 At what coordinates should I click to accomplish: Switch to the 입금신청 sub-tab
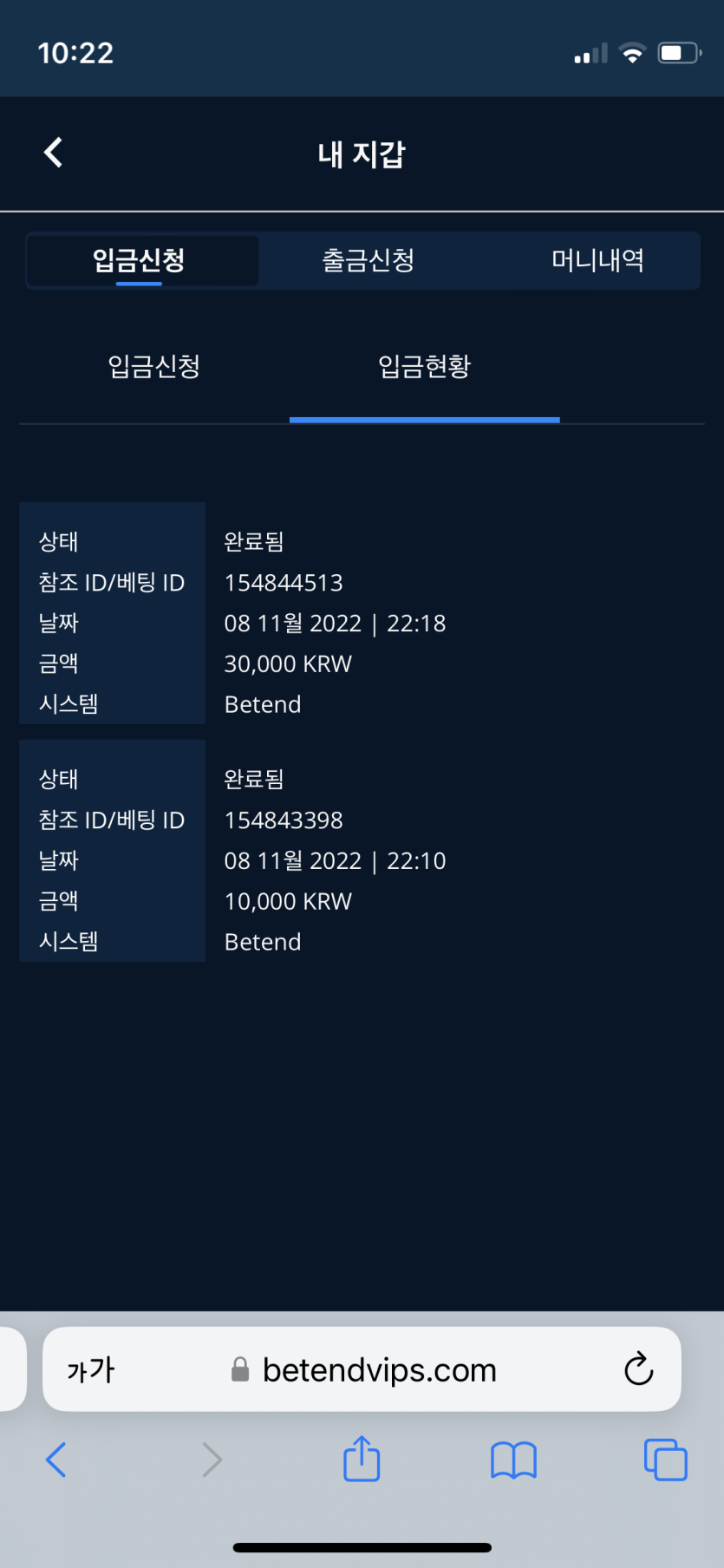pos(154,366)
